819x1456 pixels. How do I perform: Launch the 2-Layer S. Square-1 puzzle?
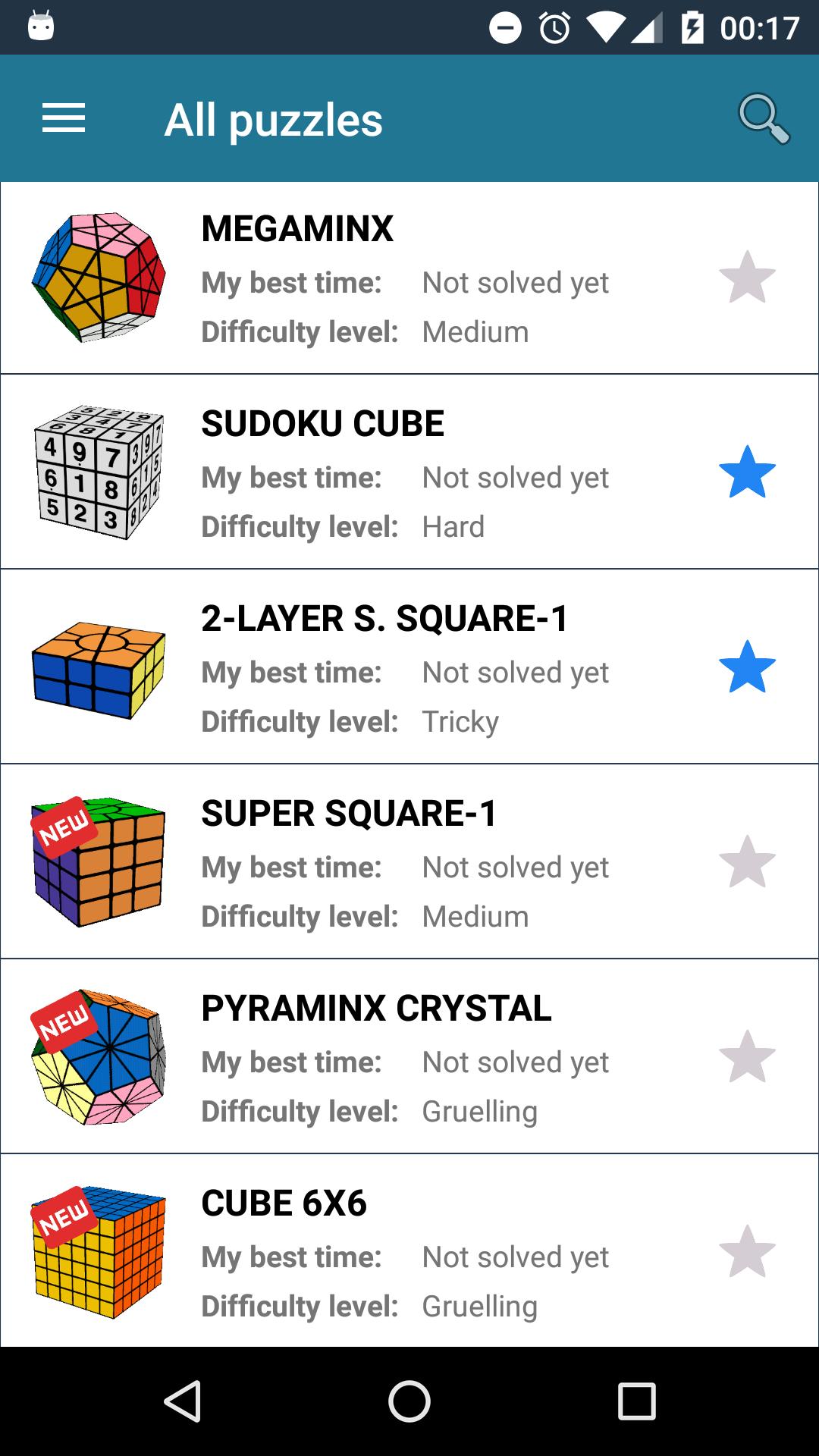tap(379, 667)
